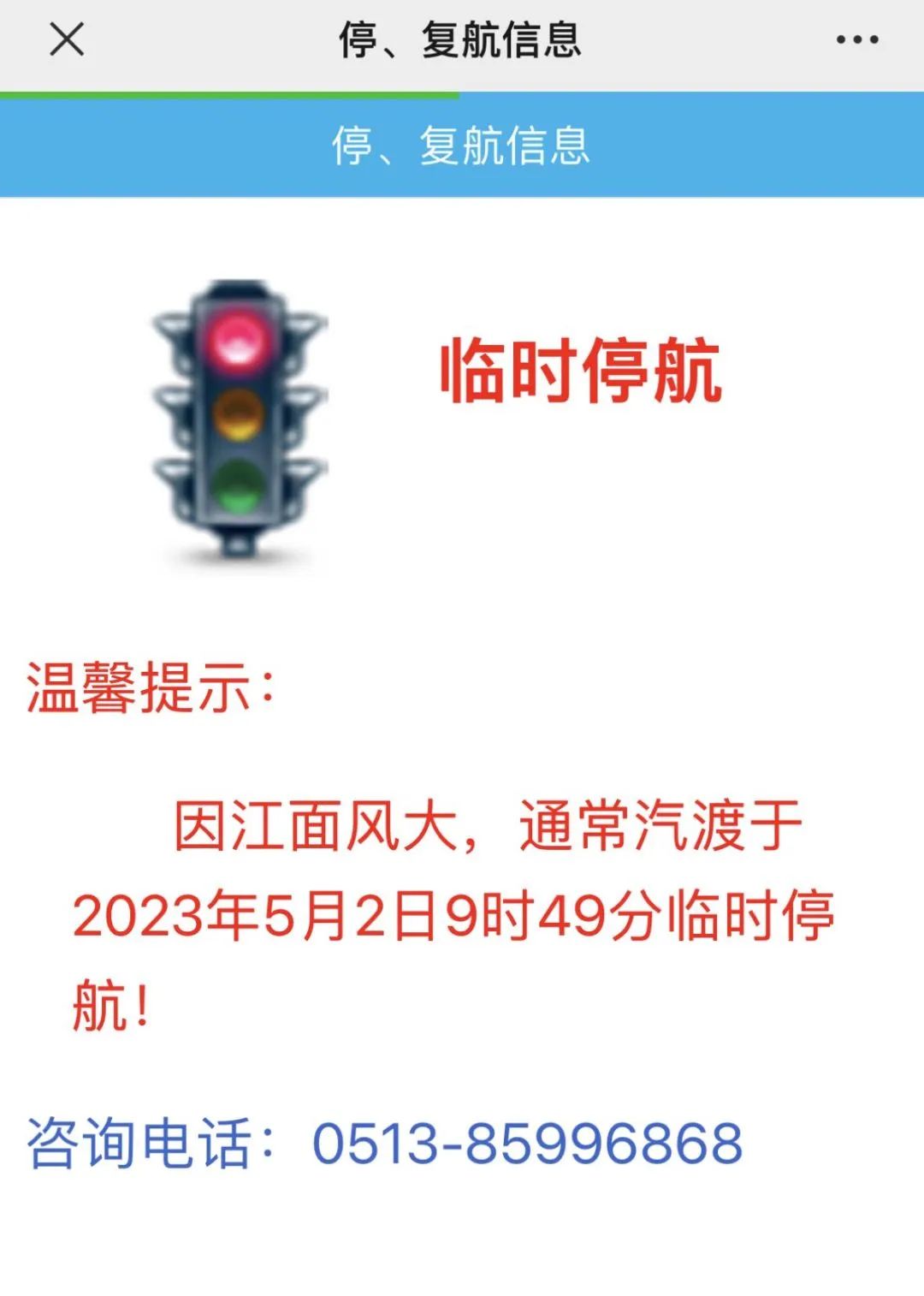Close the 停、复航信息 page

67,39
